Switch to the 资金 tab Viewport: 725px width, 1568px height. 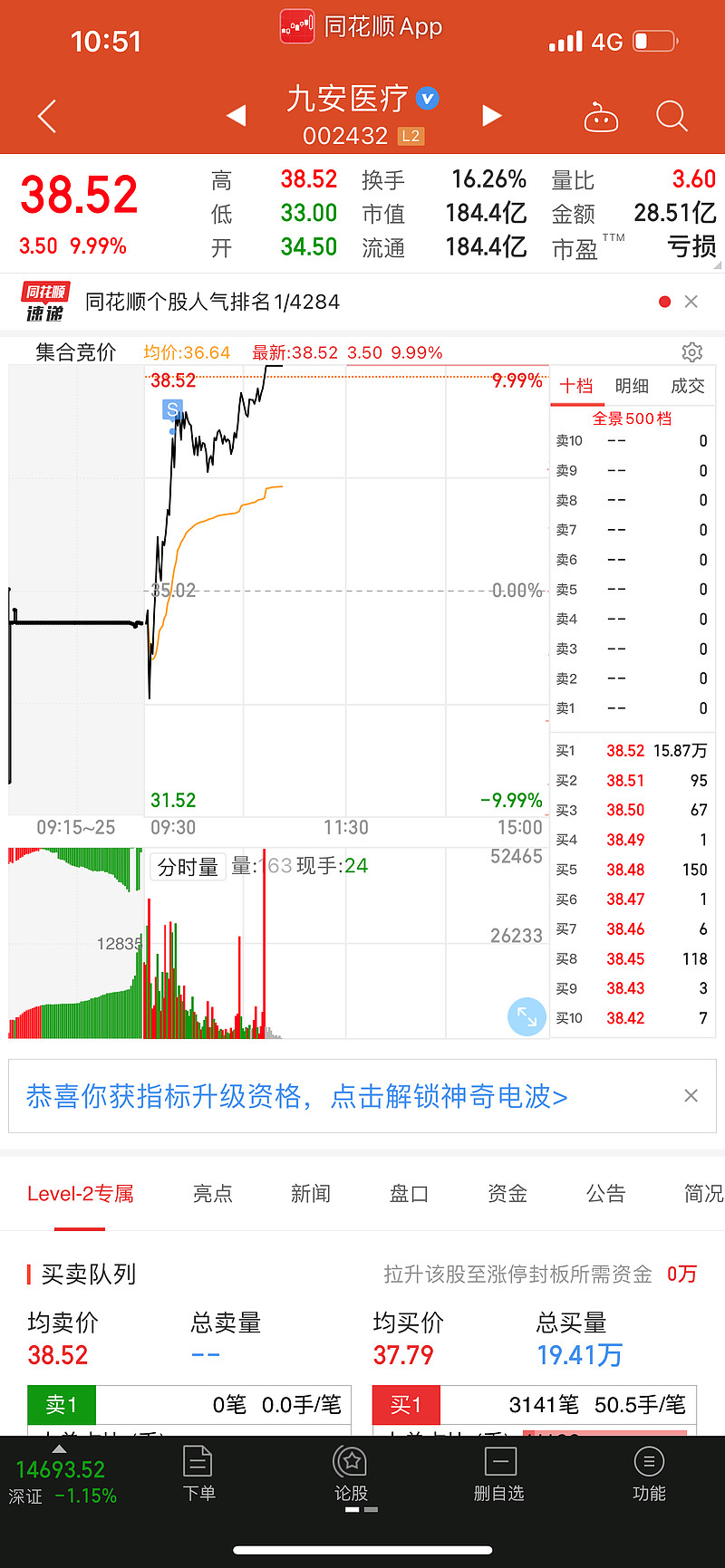(x=507, y=1194)
